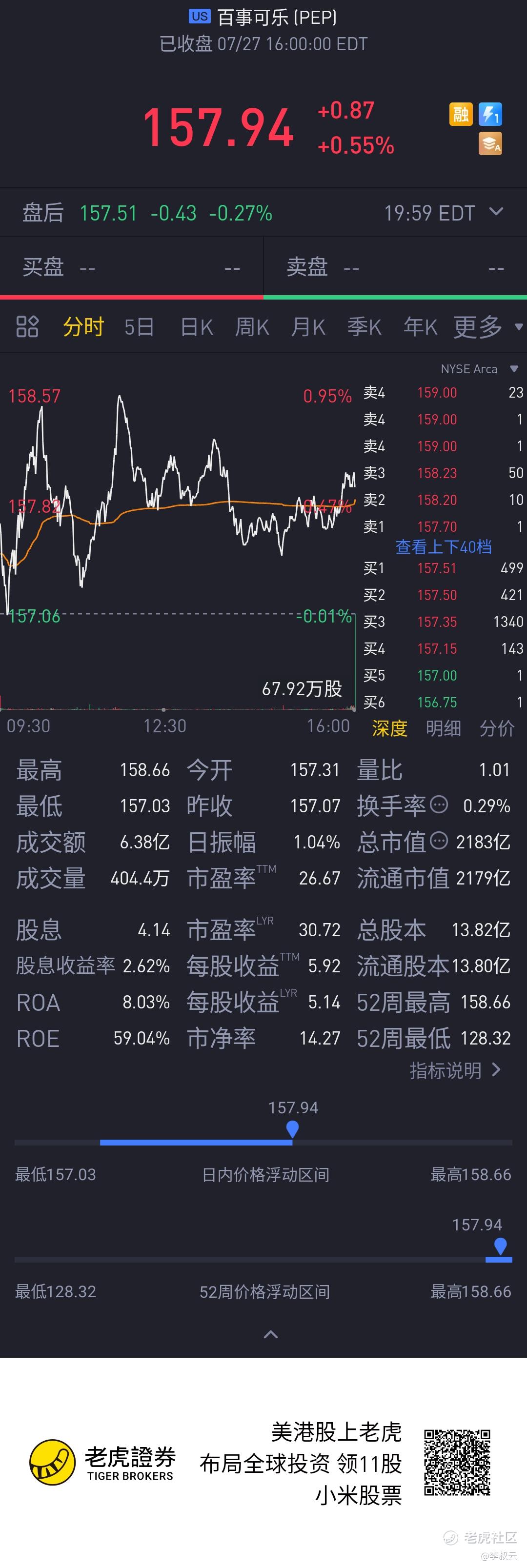Collapse the stats panel with the up chevron
The width and height of the screenshot is (527, 1568).
pyautogui.click(x=271, y=1334)
